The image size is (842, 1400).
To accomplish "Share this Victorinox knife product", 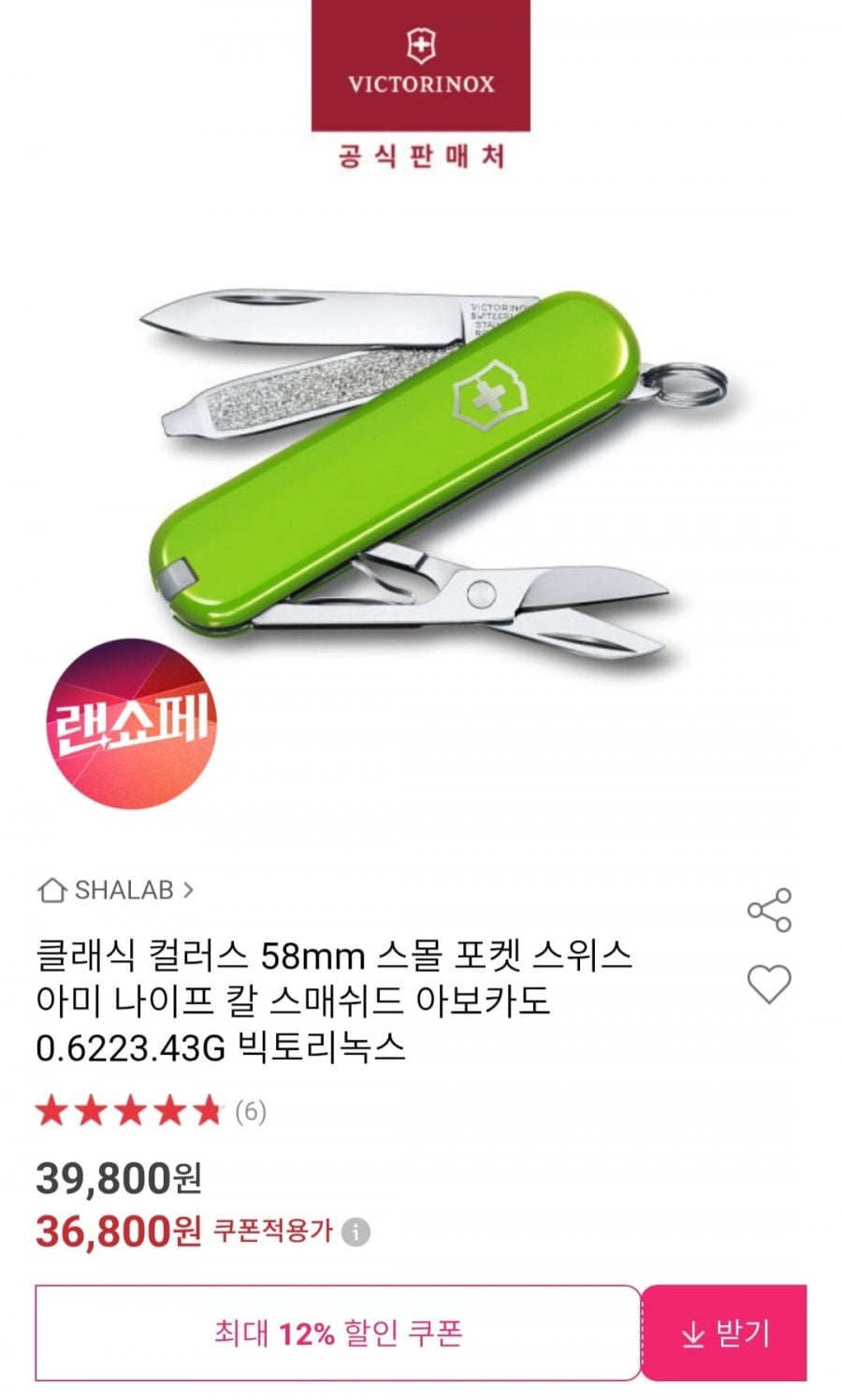I will 769,910.
